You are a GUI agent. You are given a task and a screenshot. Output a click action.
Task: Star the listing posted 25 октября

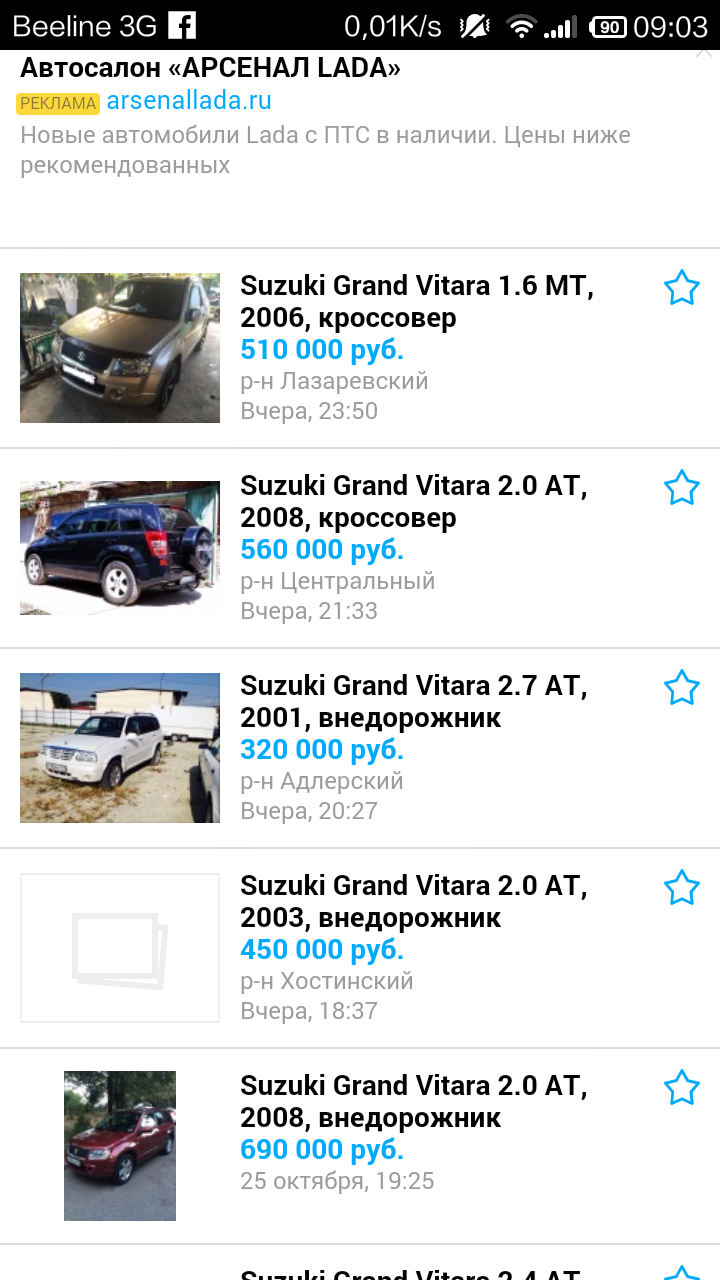point(681,1088)
